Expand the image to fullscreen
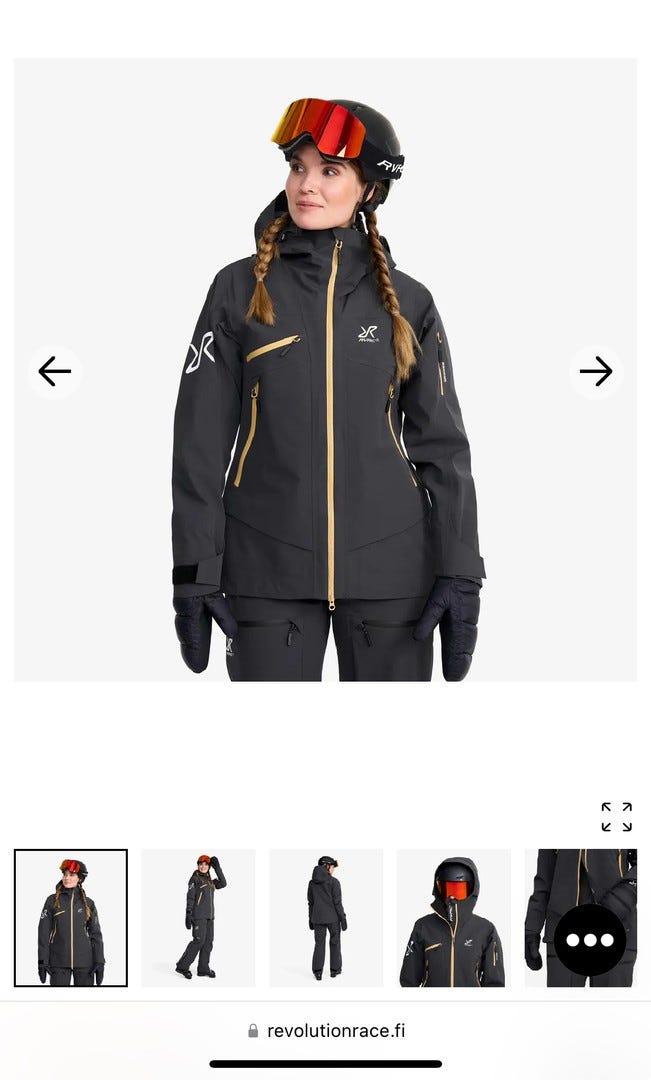651x1080 pixels. click(616, 817)
